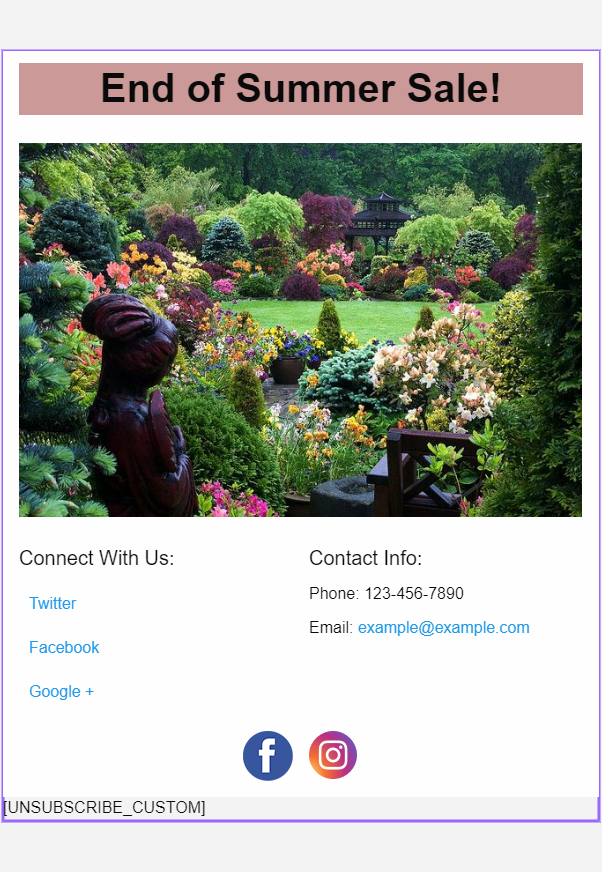Open the Facebook text link
Viewport: 602px width, 872px height.
pos(64,647)
